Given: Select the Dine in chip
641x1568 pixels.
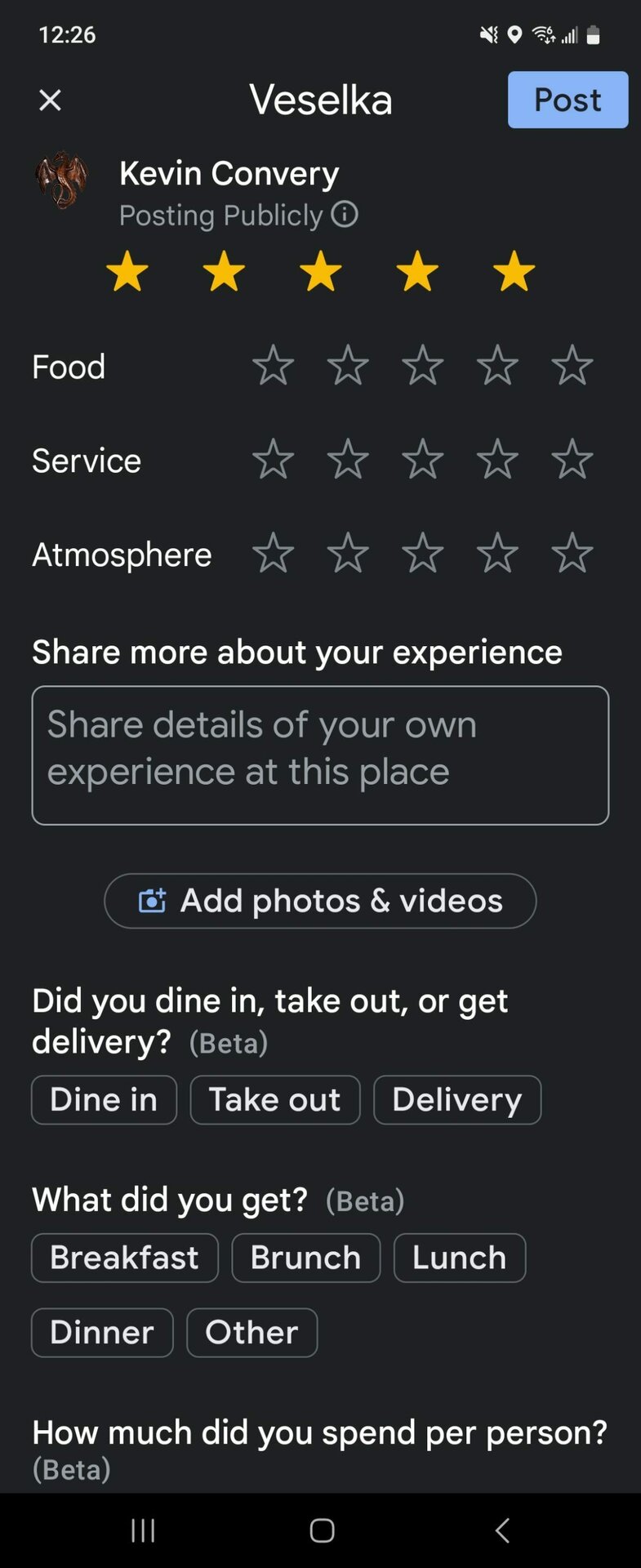Looking at the screenshot, I should point(104,1100).
